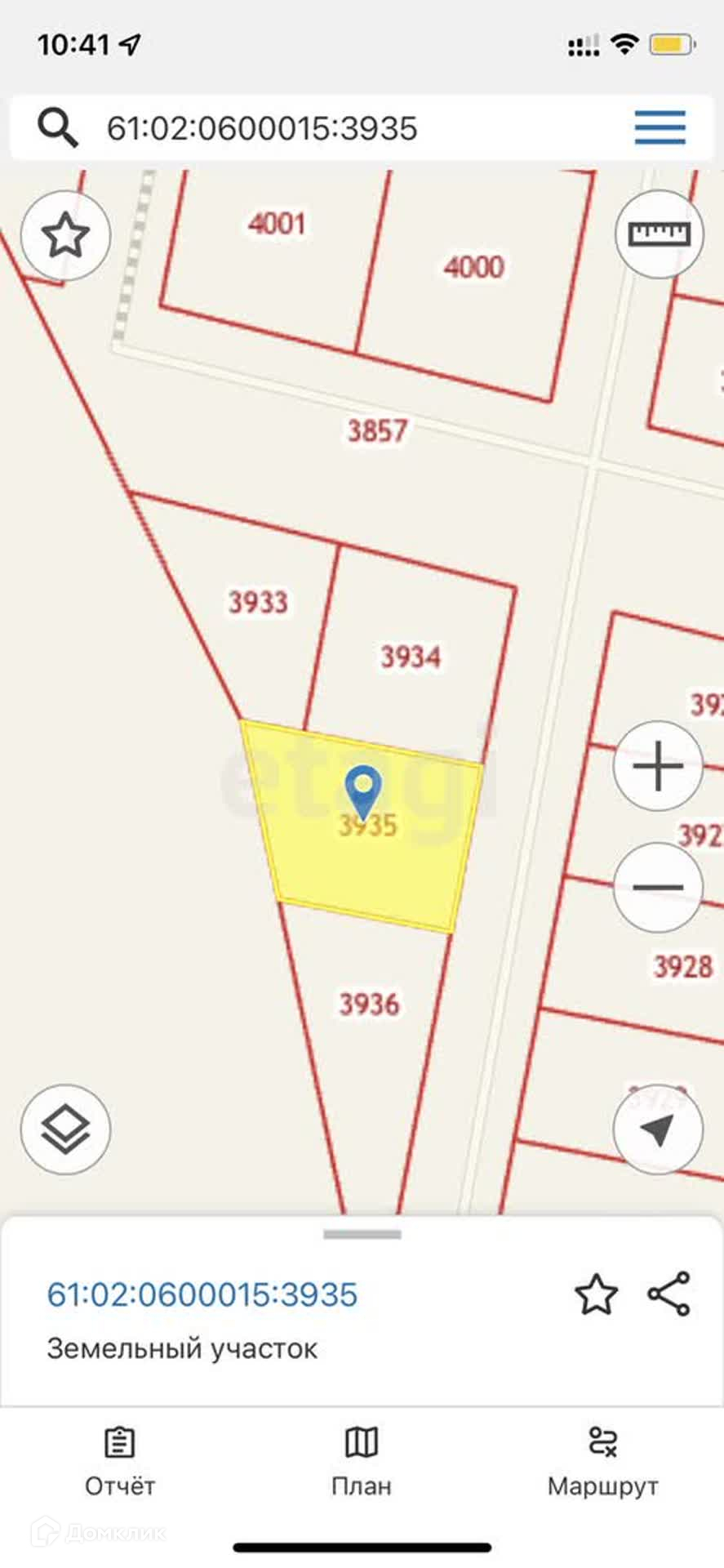Open the Отчёт report
Image resolution: width=724 pixels, height=1568 pixels.
[x=120, y=1462]
